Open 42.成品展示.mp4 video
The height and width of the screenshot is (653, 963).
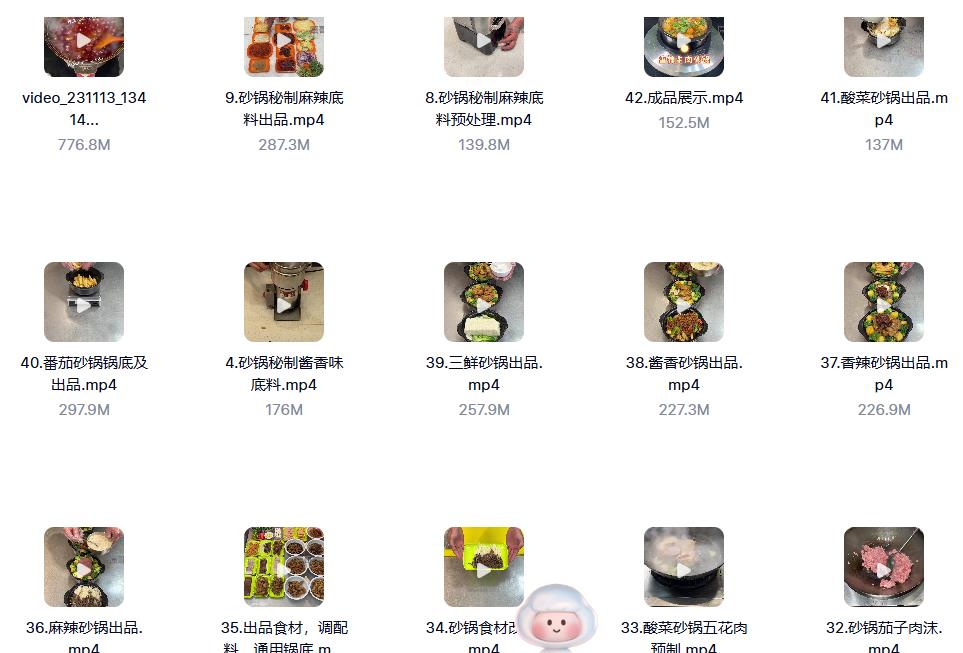684,44
